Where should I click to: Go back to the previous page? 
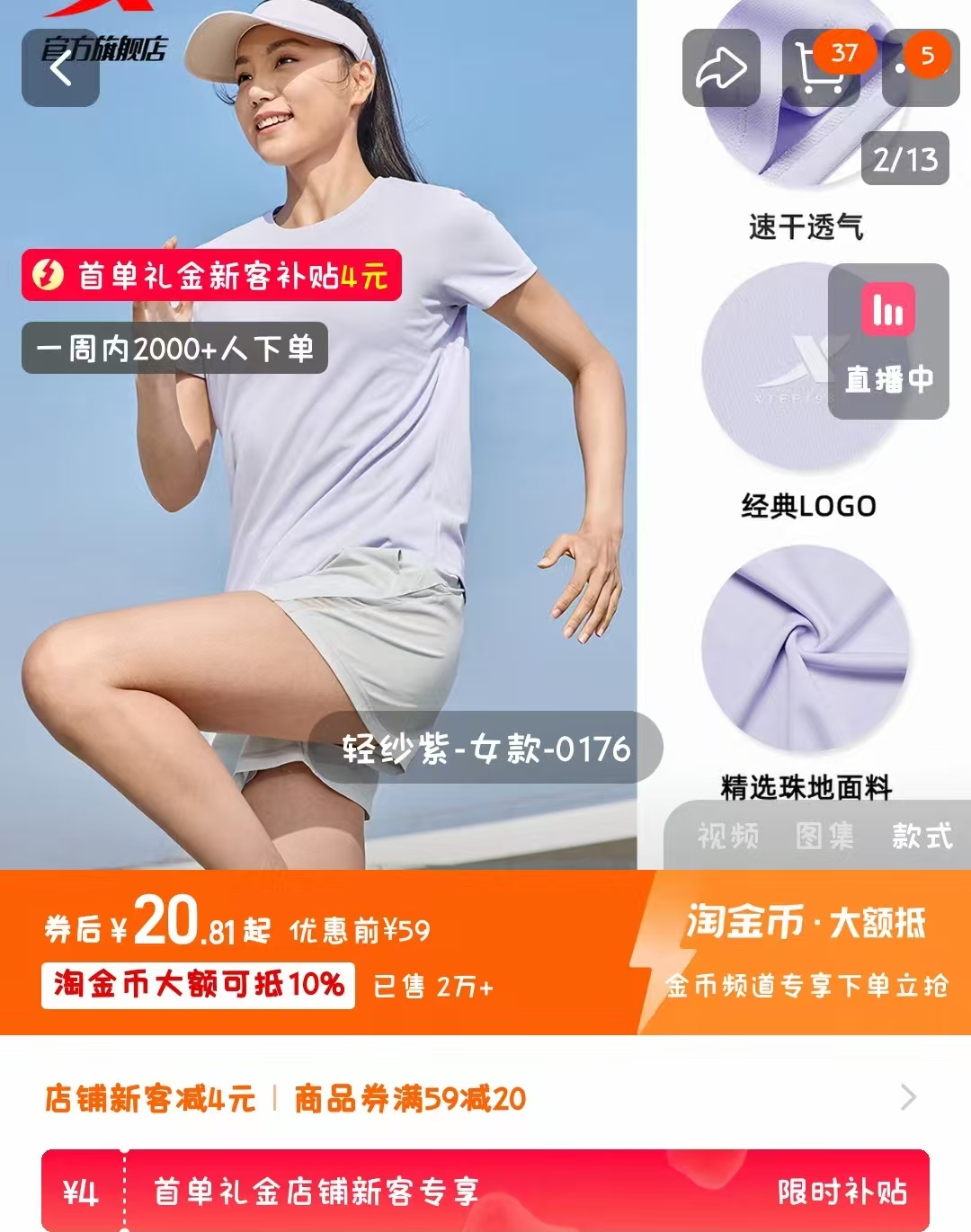60,68
